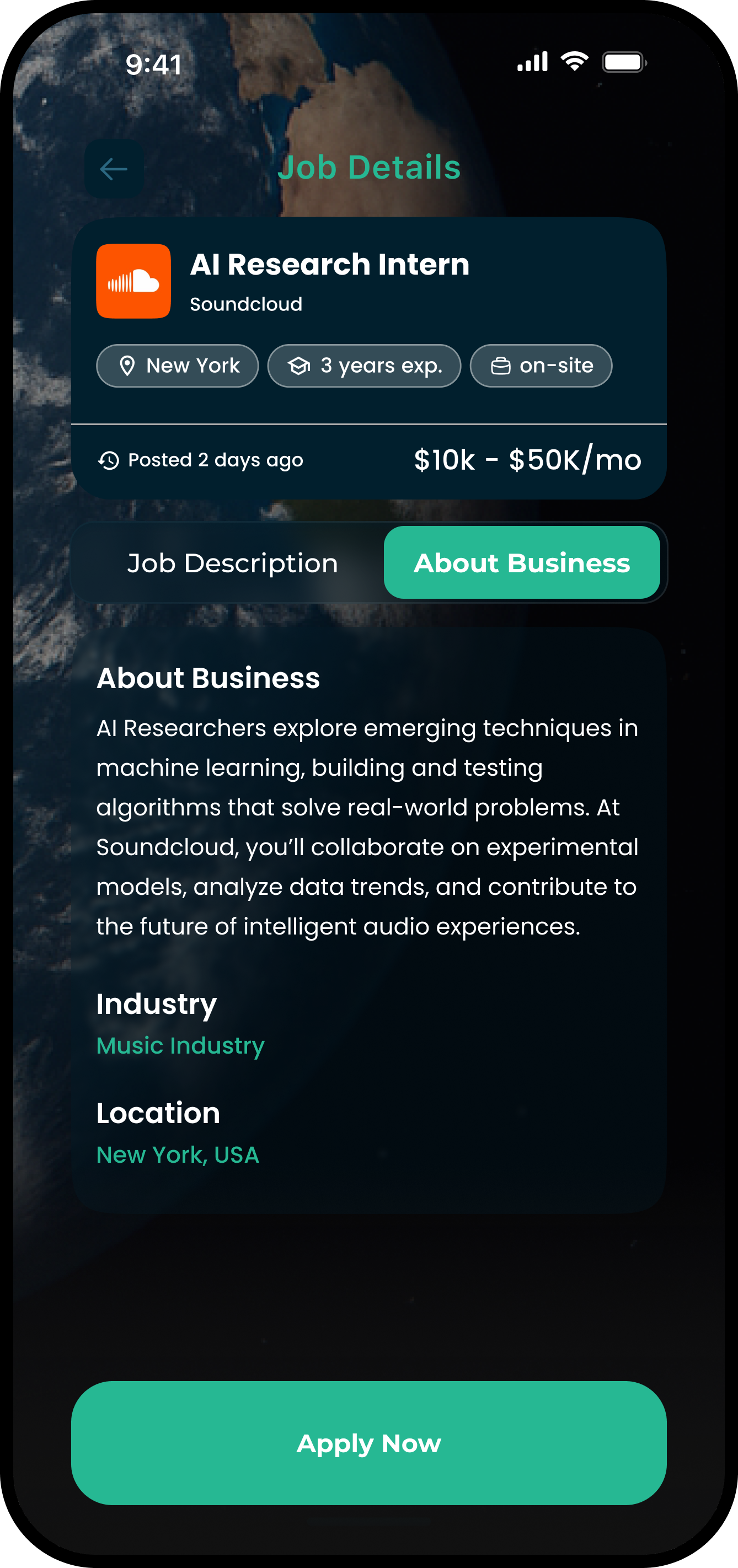This screenshot has height=1568, width=738.
Task: Switch to the Job Description tab
Action: (x=233, y=562)
